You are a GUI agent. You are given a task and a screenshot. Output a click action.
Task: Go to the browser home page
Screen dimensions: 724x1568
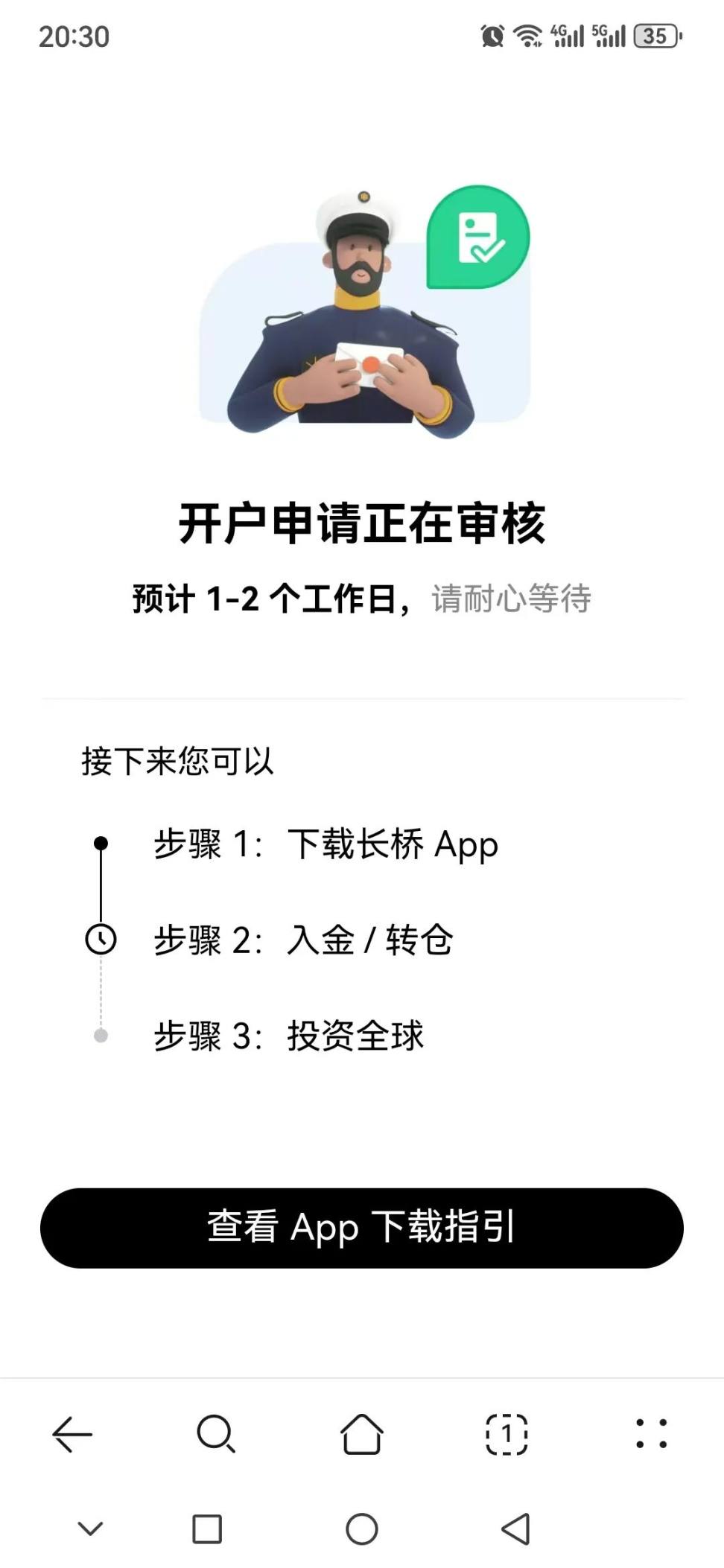(x=362, y=1433)
